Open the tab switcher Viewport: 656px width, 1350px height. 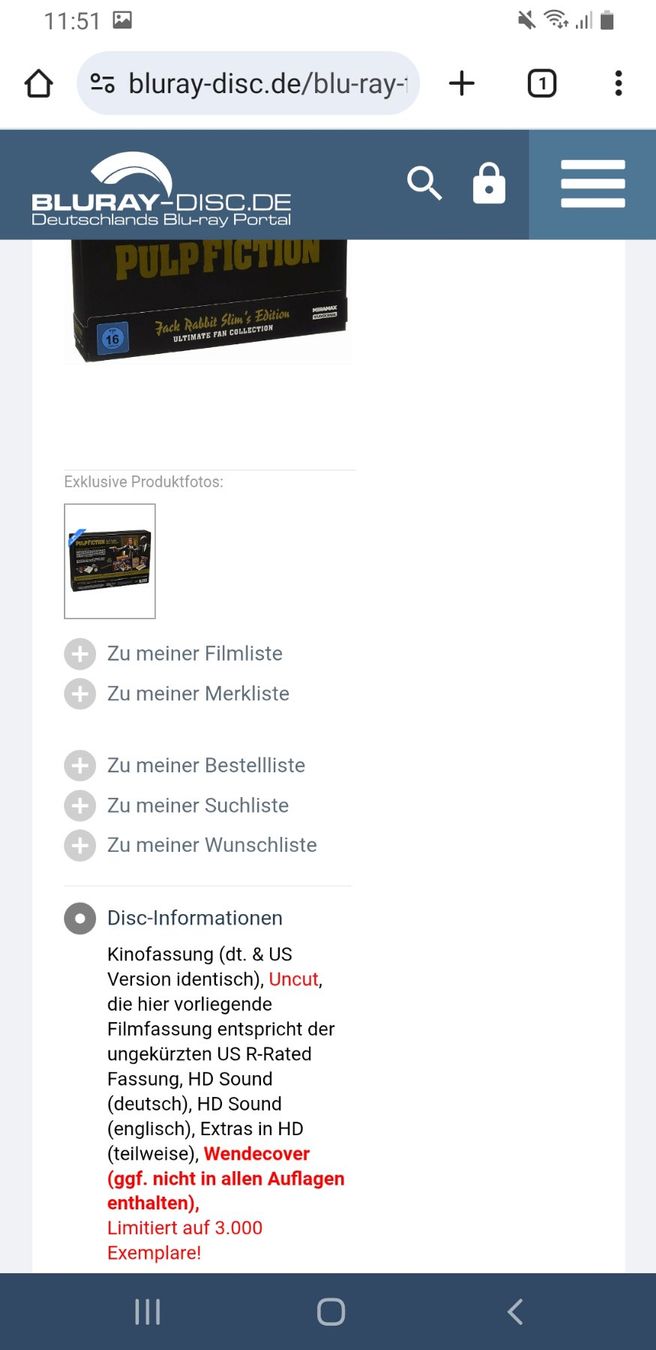point(541,83)
